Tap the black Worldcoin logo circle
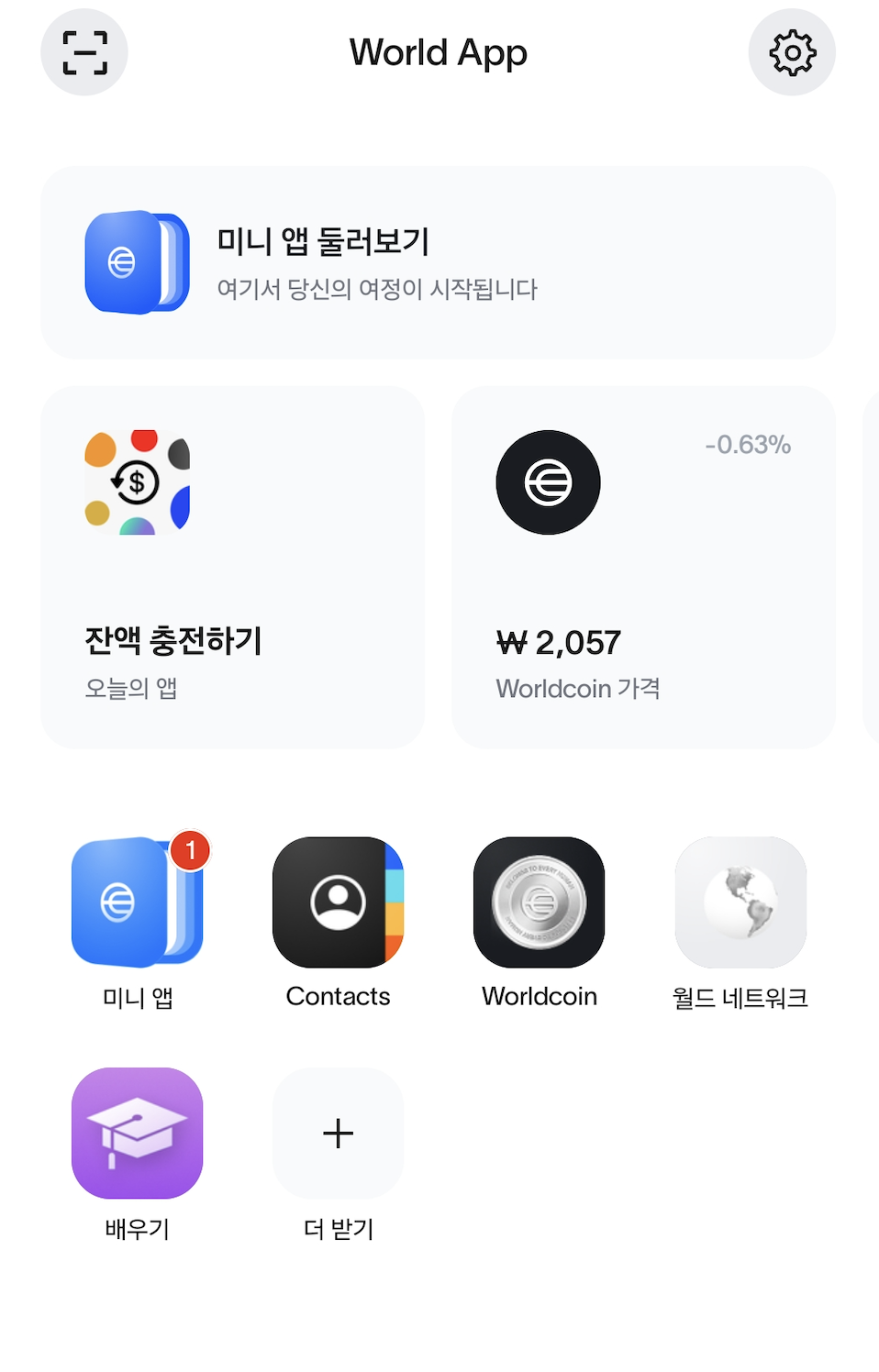Screen dimensions: 879x1372 coord(547,482)
